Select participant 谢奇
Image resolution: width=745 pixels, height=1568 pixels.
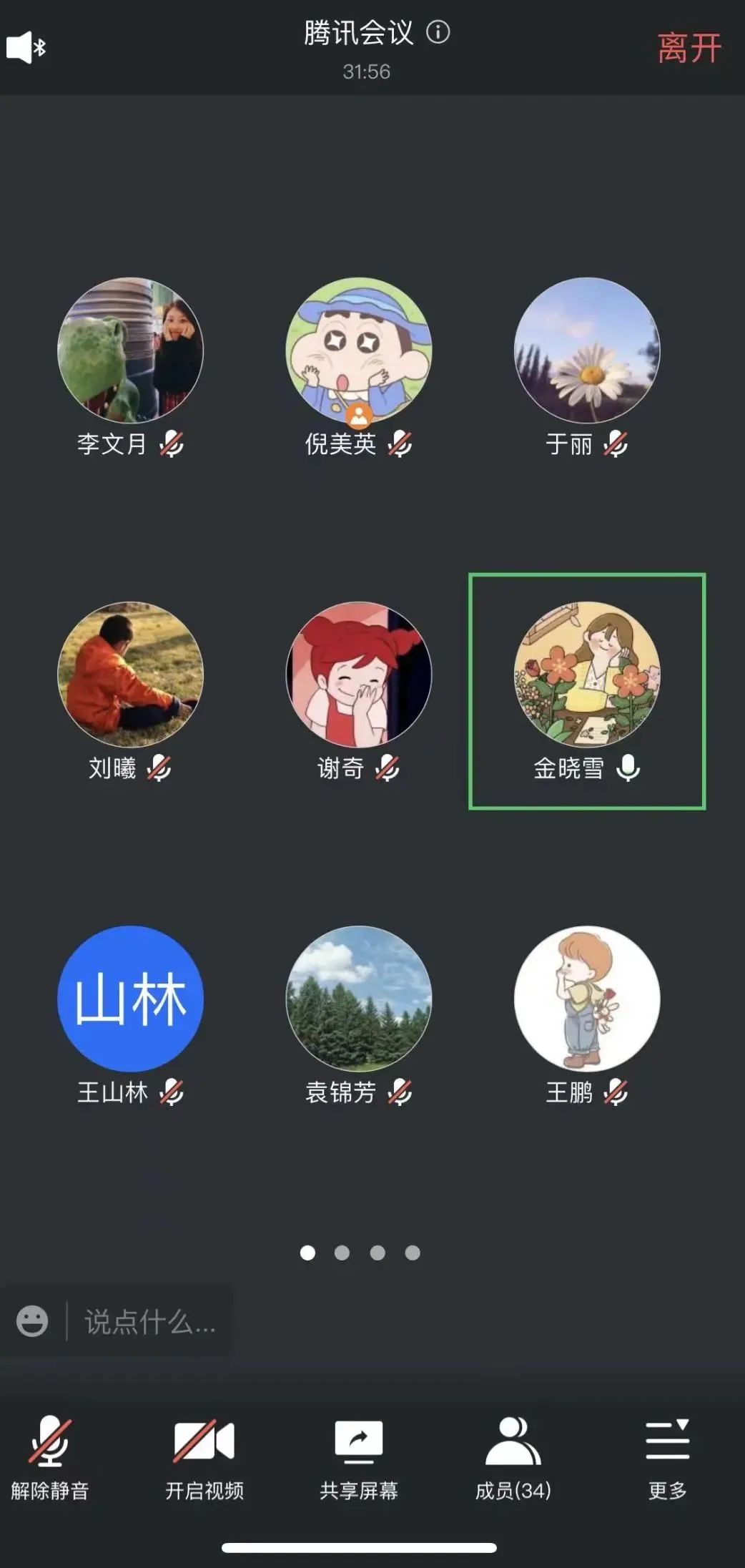click(359, 675)
